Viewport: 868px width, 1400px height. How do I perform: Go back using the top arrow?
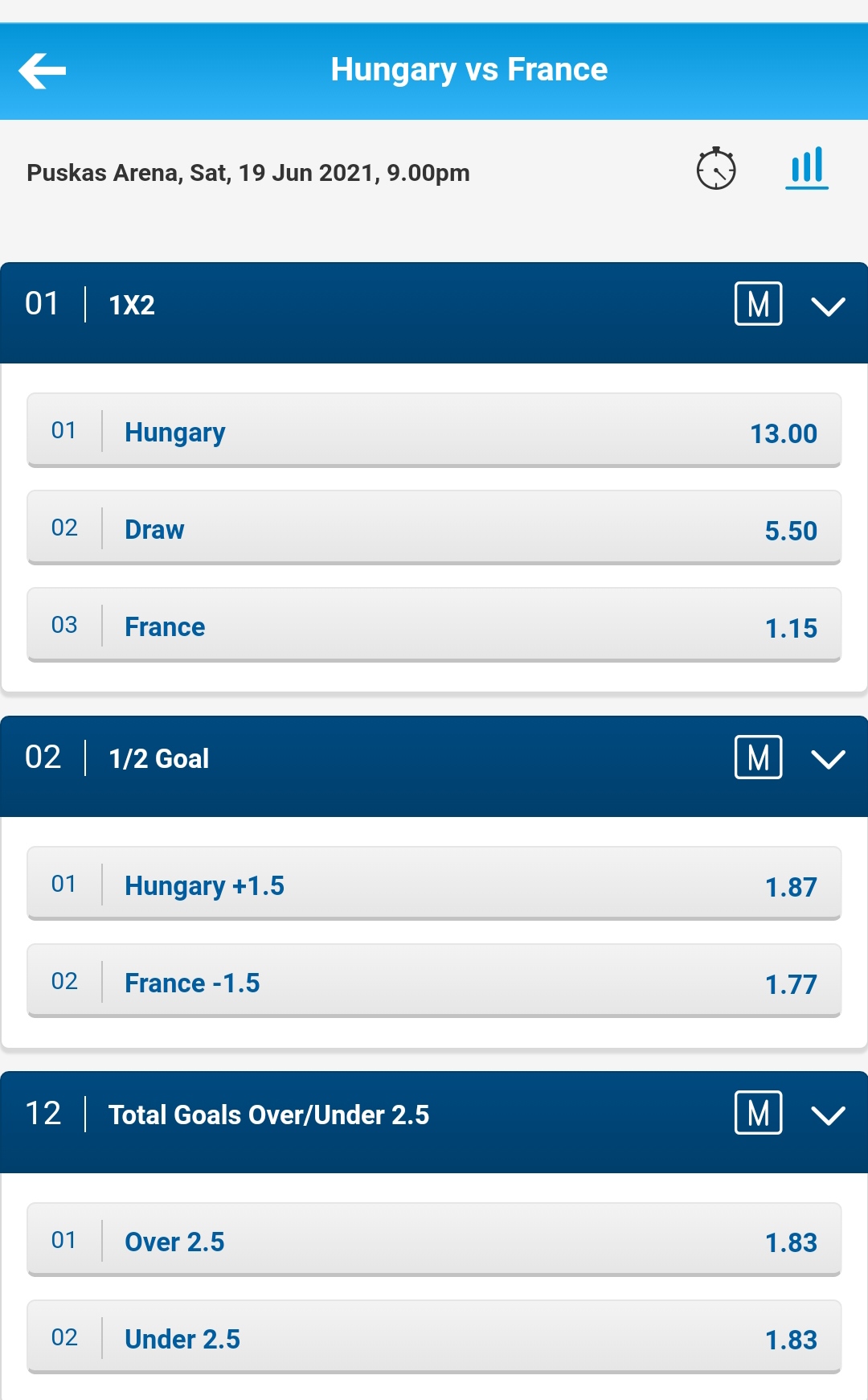click(x=43, y=71)
